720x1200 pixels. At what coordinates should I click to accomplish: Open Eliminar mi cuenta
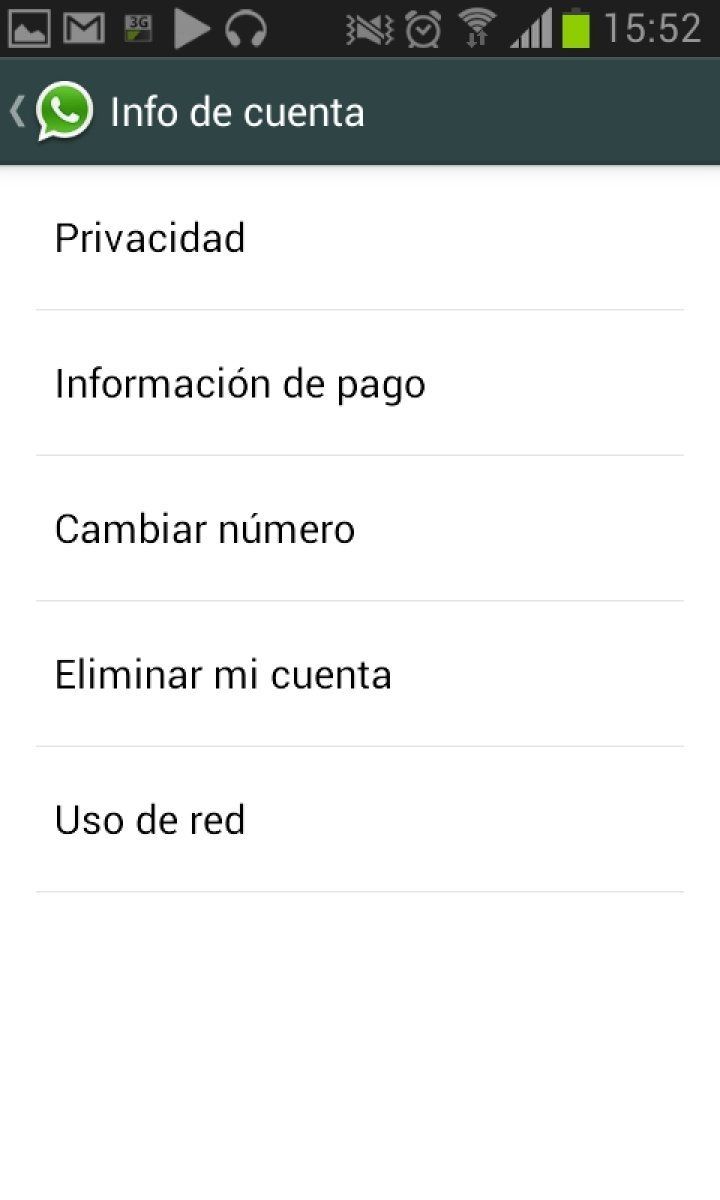(x=224, y=674)
